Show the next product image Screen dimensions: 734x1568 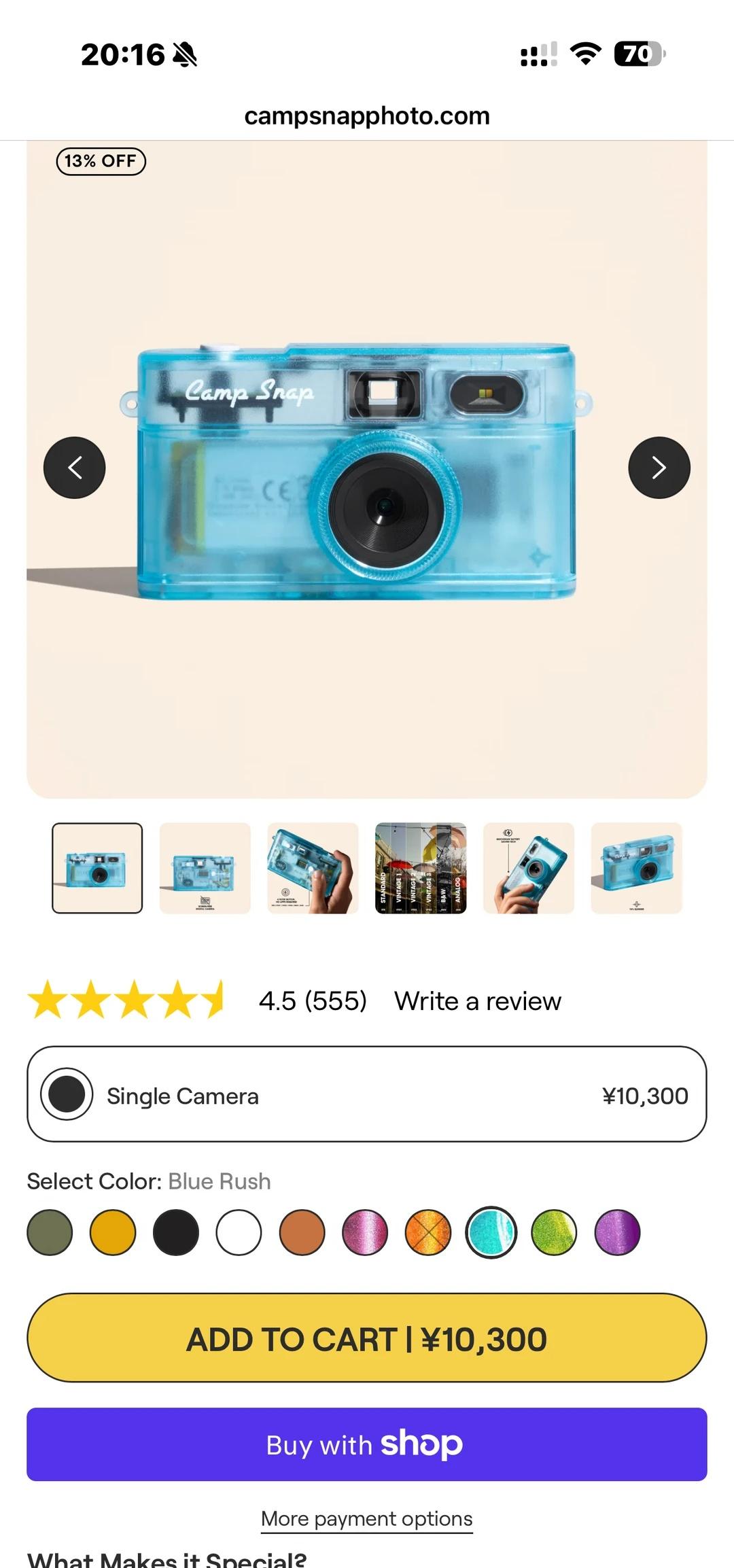659,468
